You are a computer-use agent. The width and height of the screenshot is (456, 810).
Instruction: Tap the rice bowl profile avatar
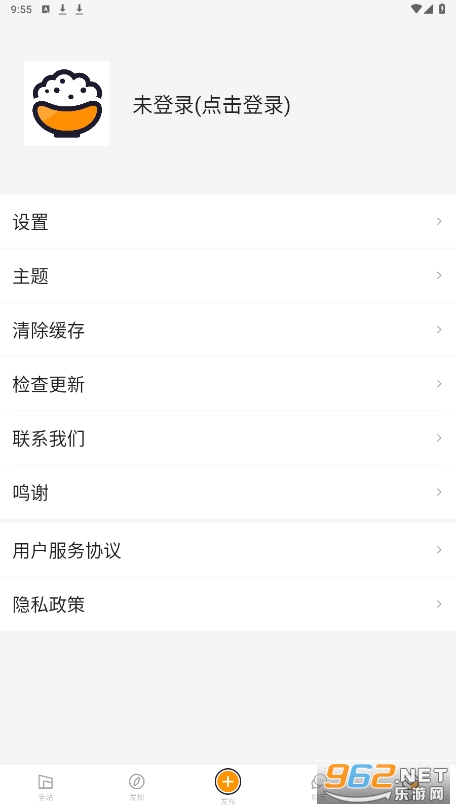[x=67, y=103]
